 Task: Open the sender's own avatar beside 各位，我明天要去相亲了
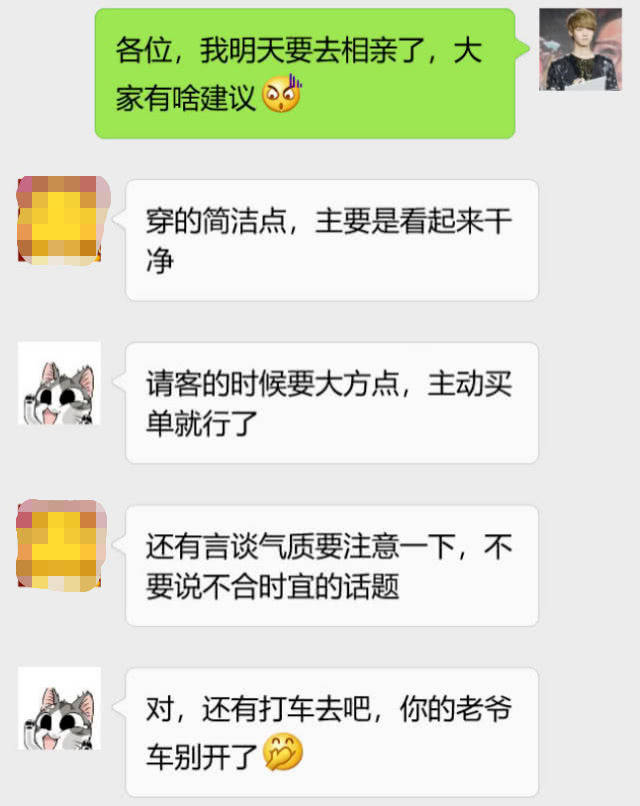(580, 49)
